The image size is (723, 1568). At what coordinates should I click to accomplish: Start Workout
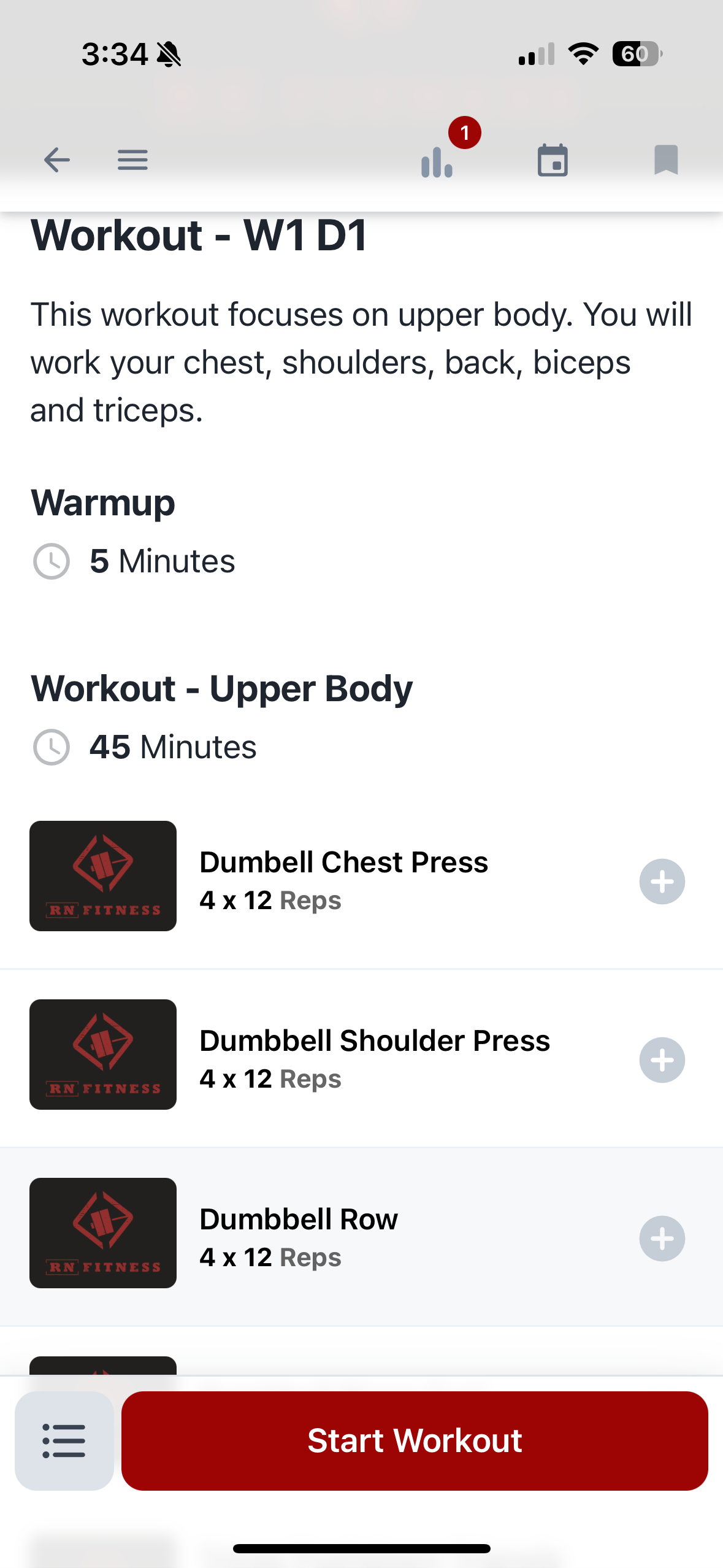point(415,1440)
